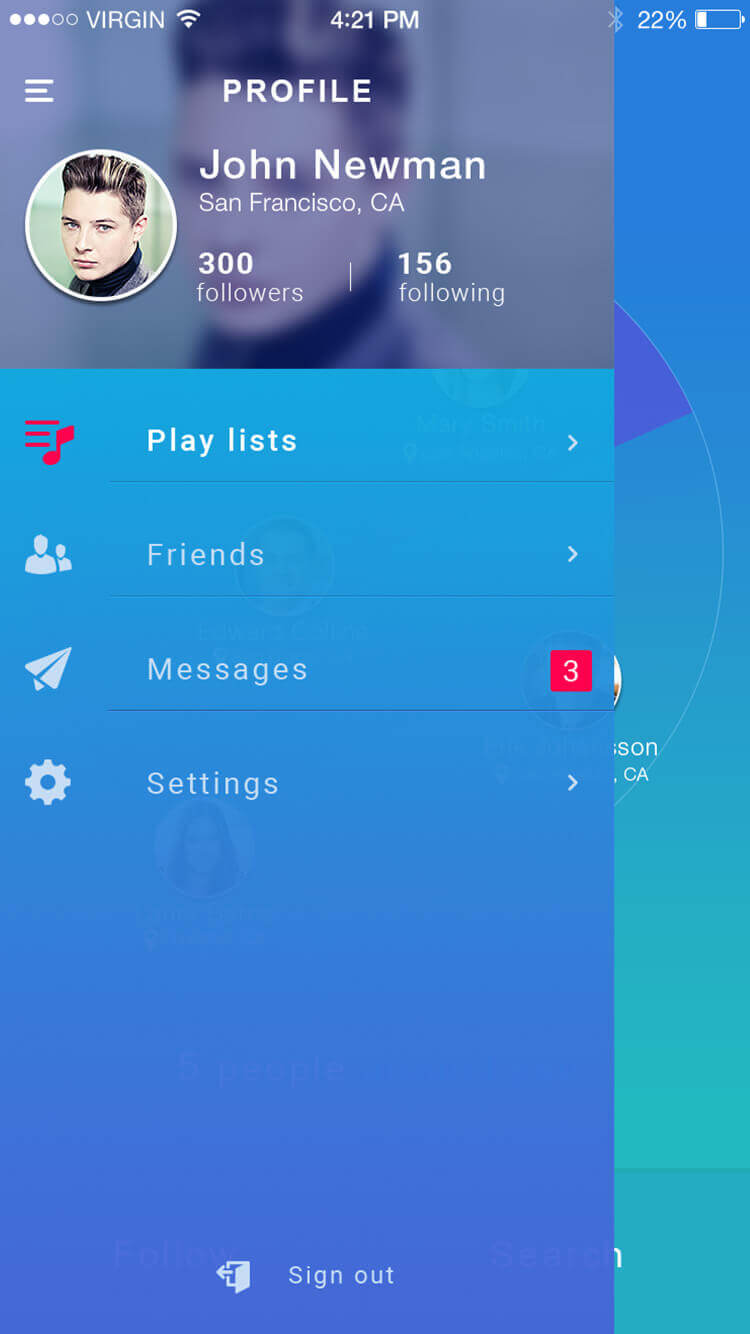View the 300 followers list
The image size is (750, 1334).
pyautogui.click(x=249, y=277)
